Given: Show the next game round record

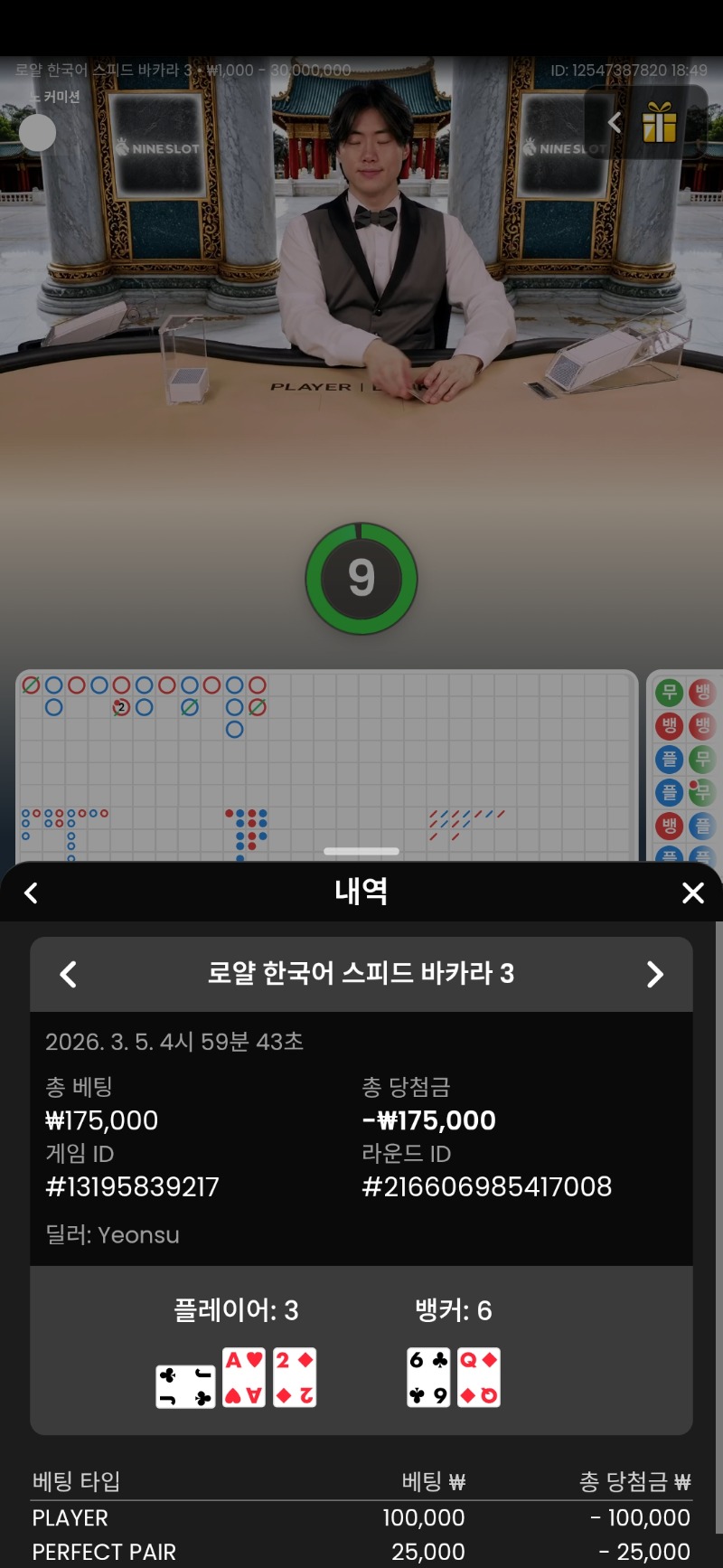Looking at the screenshot, I should tap(655, 974).
